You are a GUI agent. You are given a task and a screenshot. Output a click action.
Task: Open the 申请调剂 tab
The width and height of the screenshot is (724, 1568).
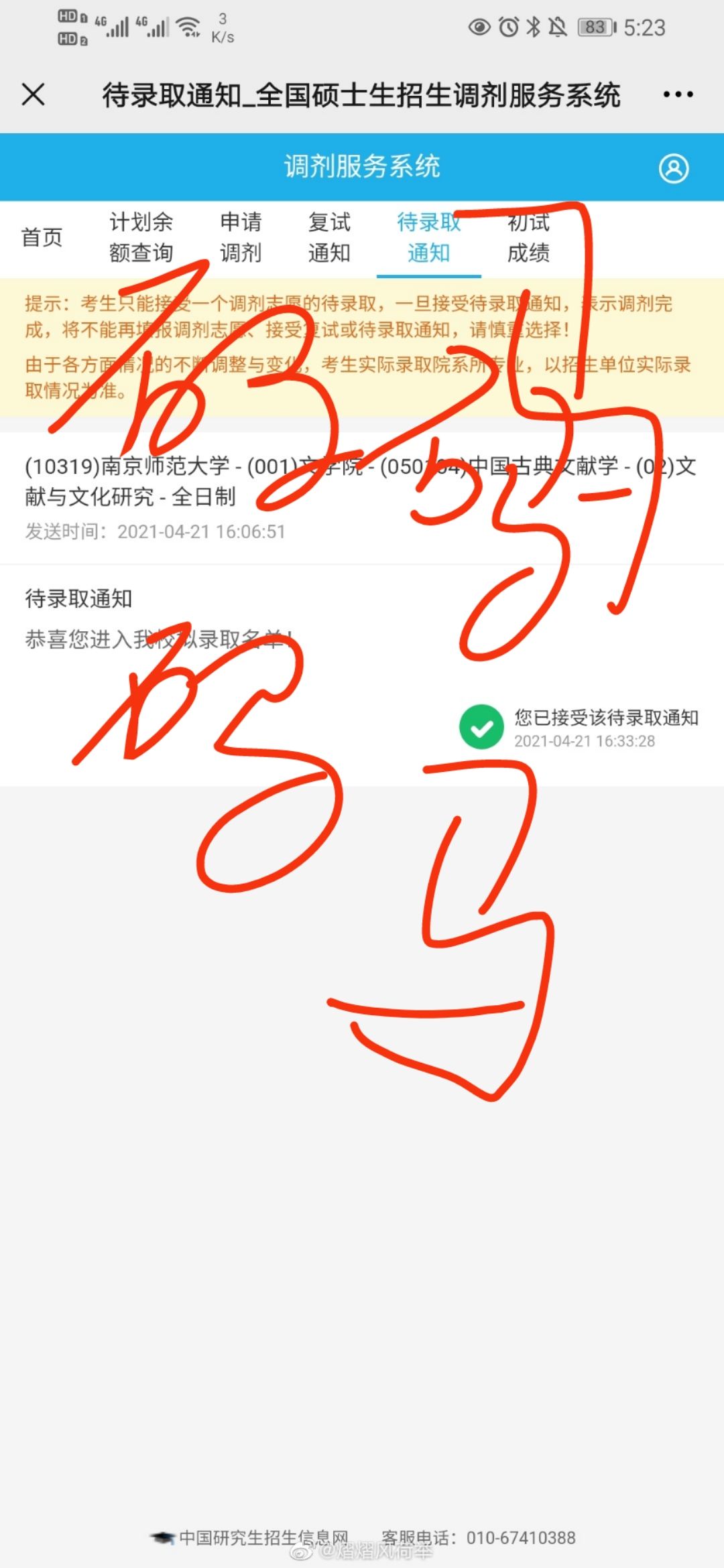(x=241, y=237)
